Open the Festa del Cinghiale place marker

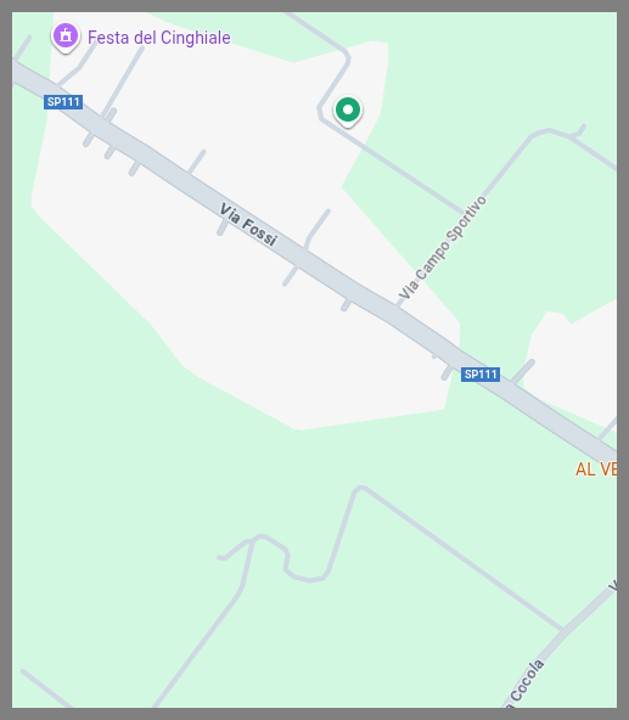click(66, 37)
